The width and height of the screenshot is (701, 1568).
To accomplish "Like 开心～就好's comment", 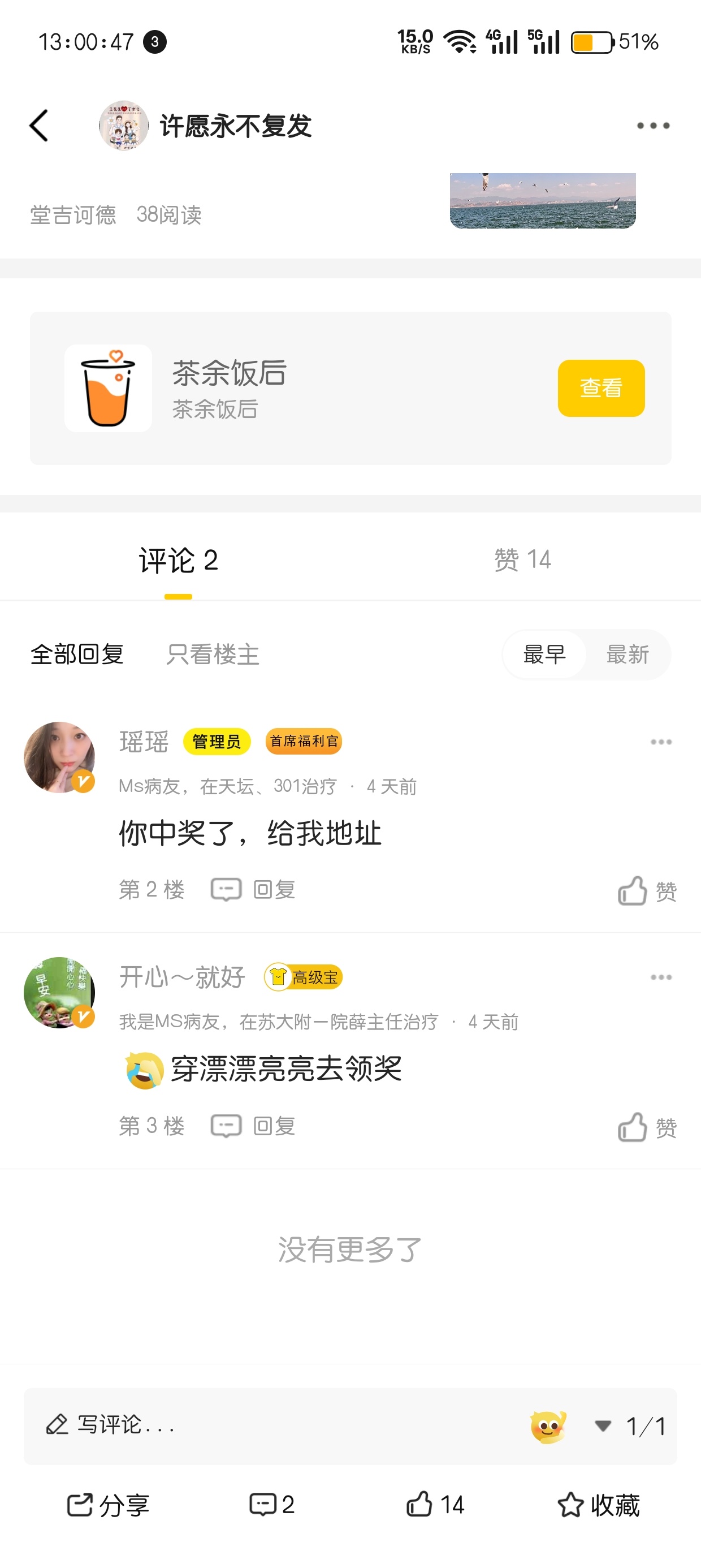I will tap(647, 1127).
